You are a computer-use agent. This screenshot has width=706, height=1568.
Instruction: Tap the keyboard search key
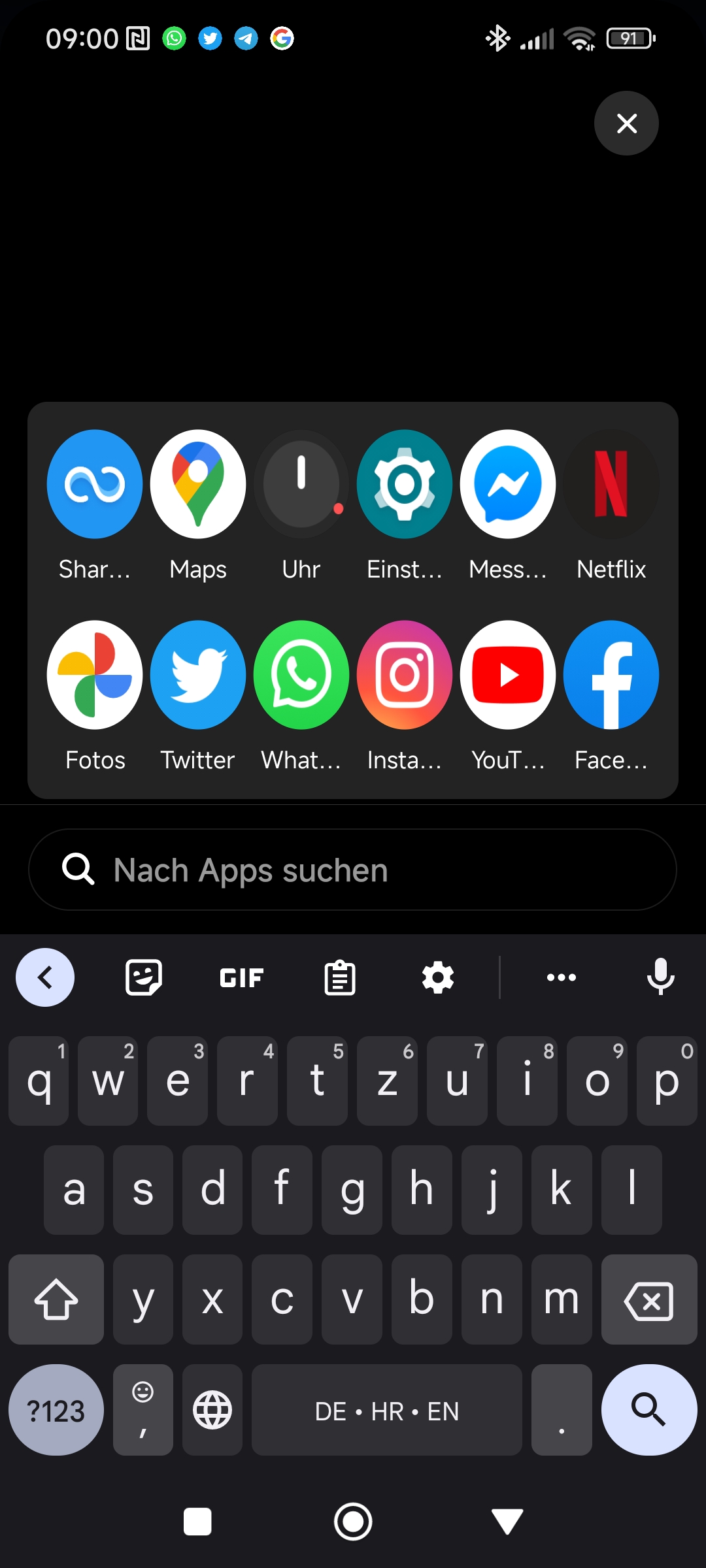(649, 1409)
